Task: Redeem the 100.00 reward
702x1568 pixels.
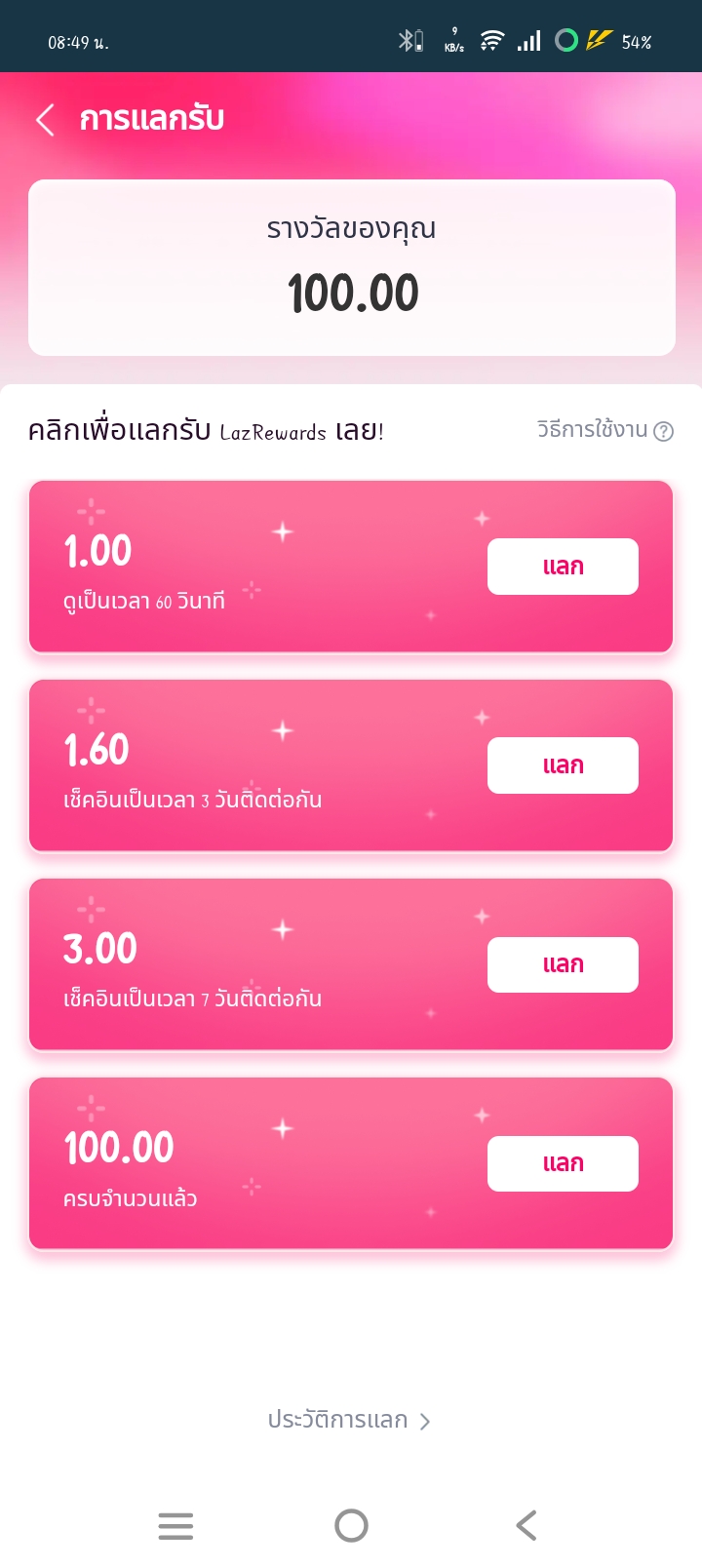Action: [563, 1163]
